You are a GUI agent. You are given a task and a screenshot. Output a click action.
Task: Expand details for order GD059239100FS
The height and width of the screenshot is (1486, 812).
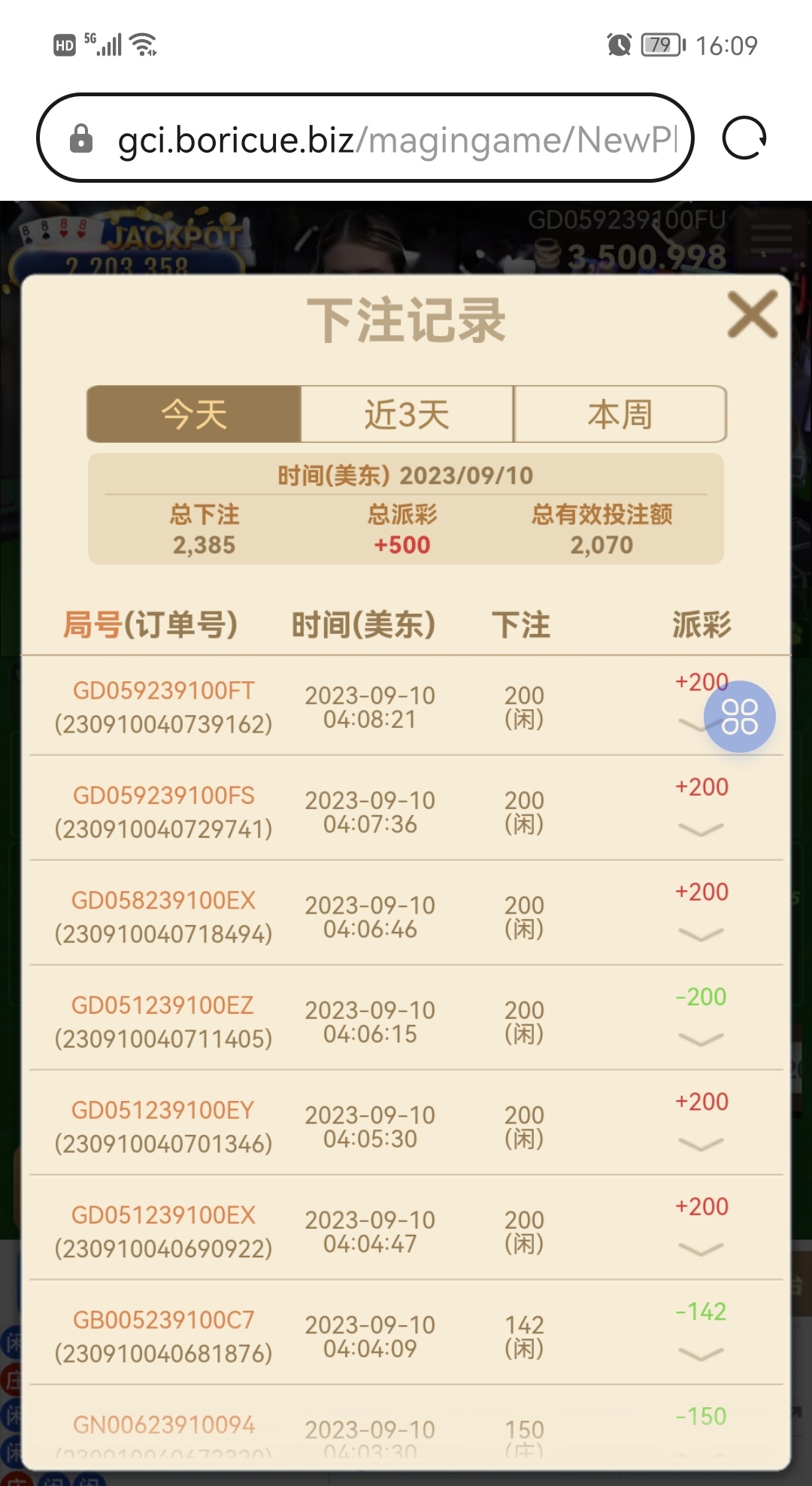(x=700, y=829)
